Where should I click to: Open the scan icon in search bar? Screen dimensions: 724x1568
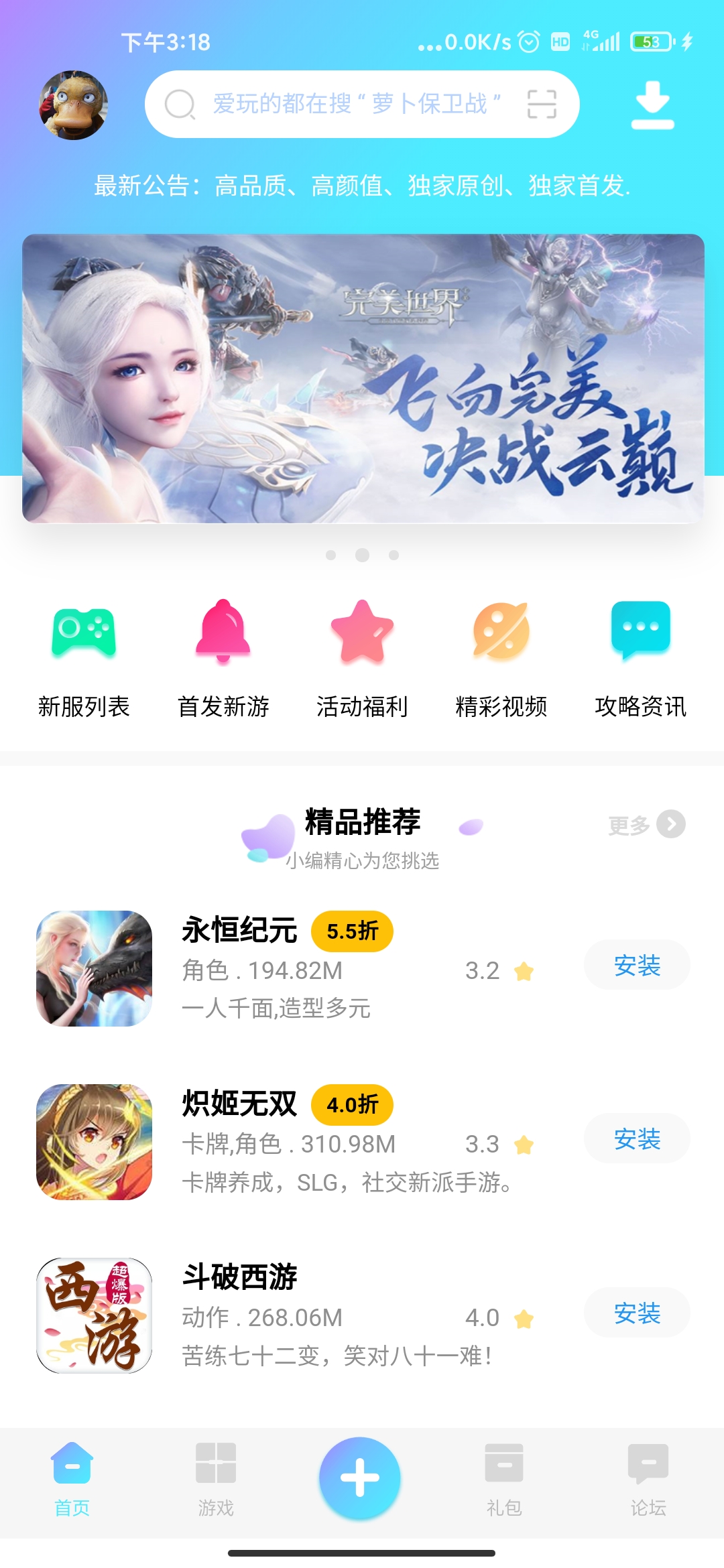click(542, 105)
